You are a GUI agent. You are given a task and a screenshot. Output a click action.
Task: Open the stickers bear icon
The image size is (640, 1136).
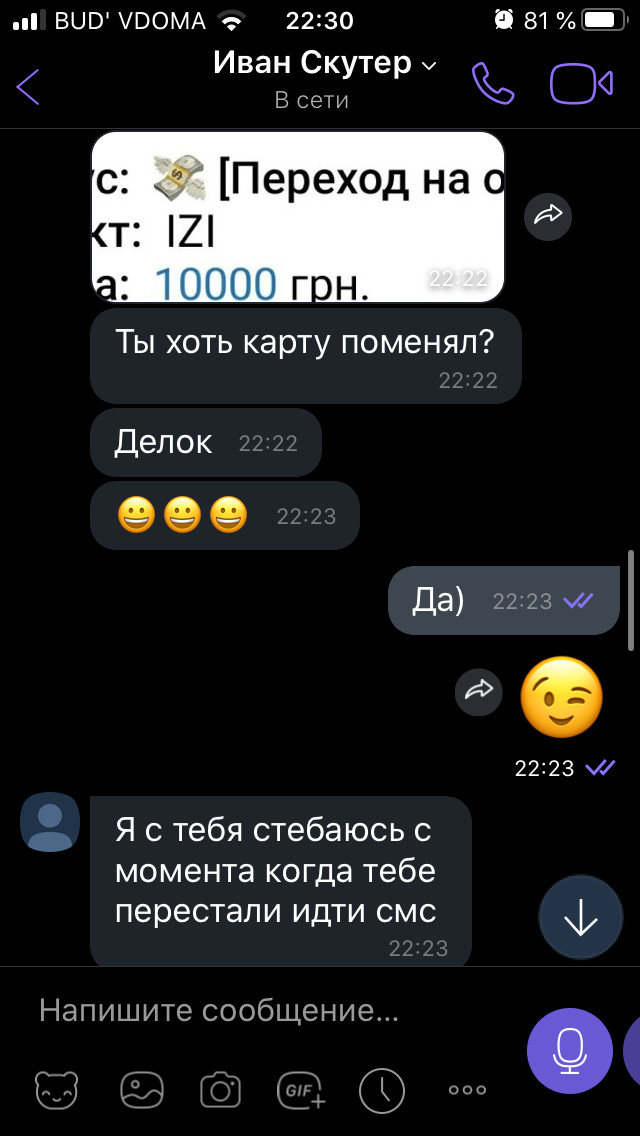click(57, 1090)
